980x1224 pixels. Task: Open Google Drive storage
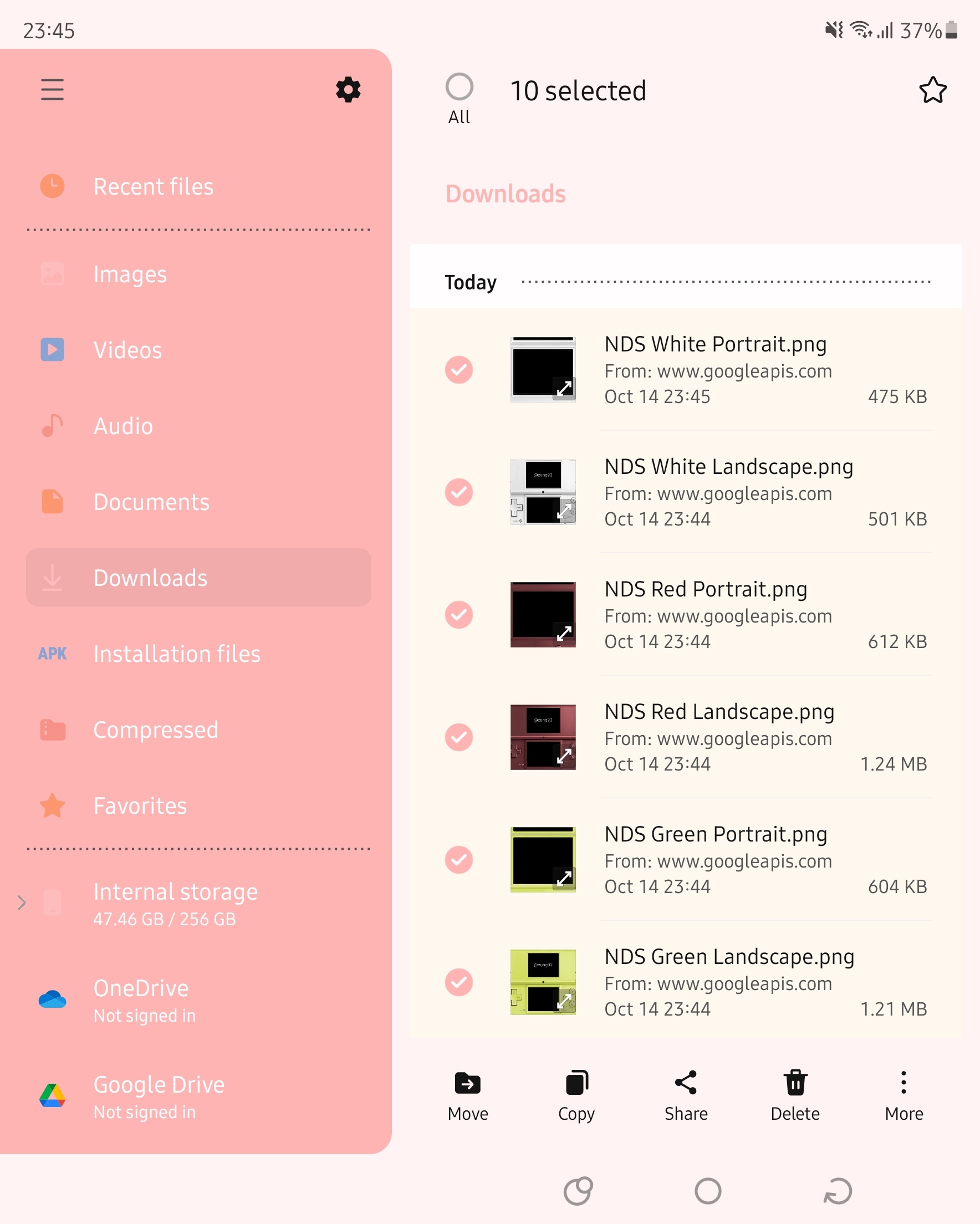[159, 1096]
